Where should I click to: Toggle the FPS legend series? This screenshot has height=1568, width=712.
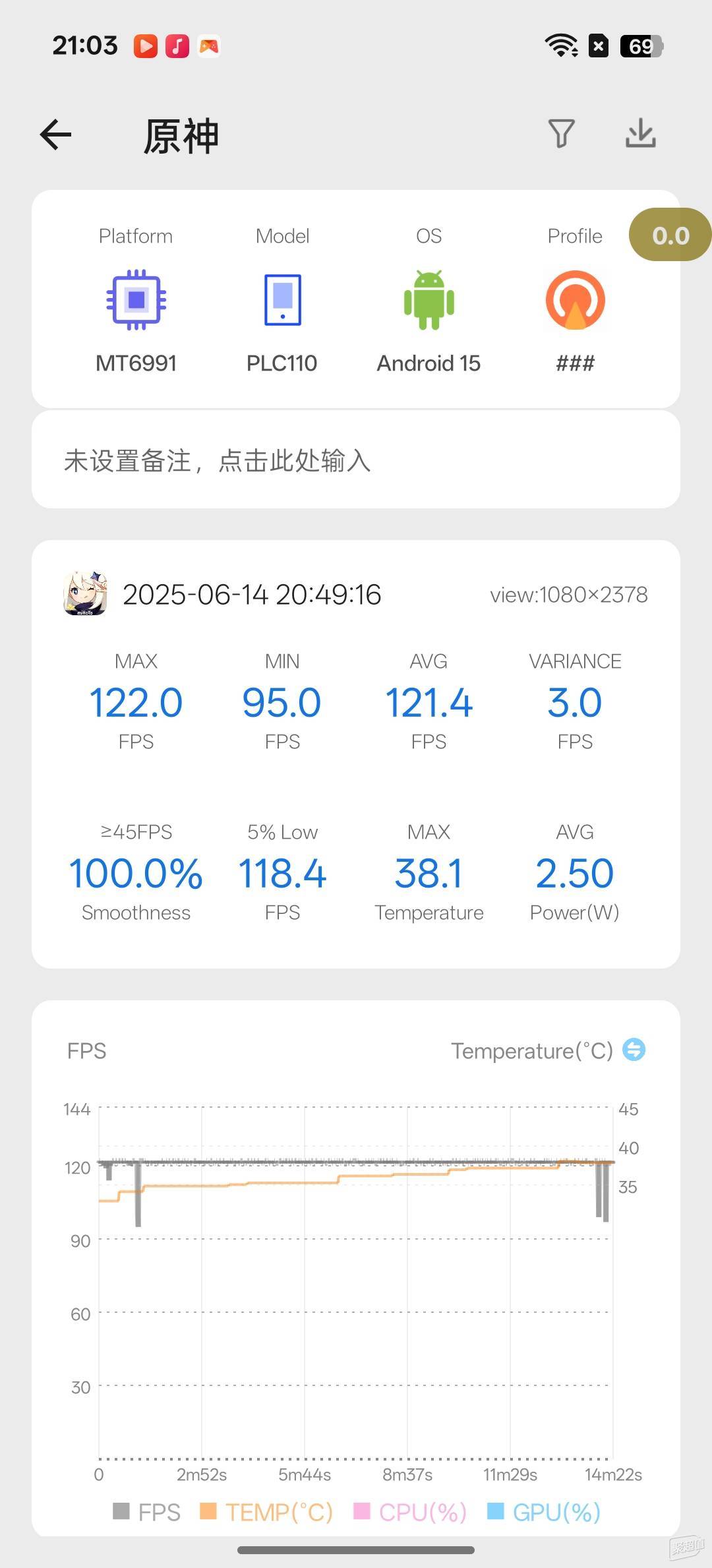147,1511
